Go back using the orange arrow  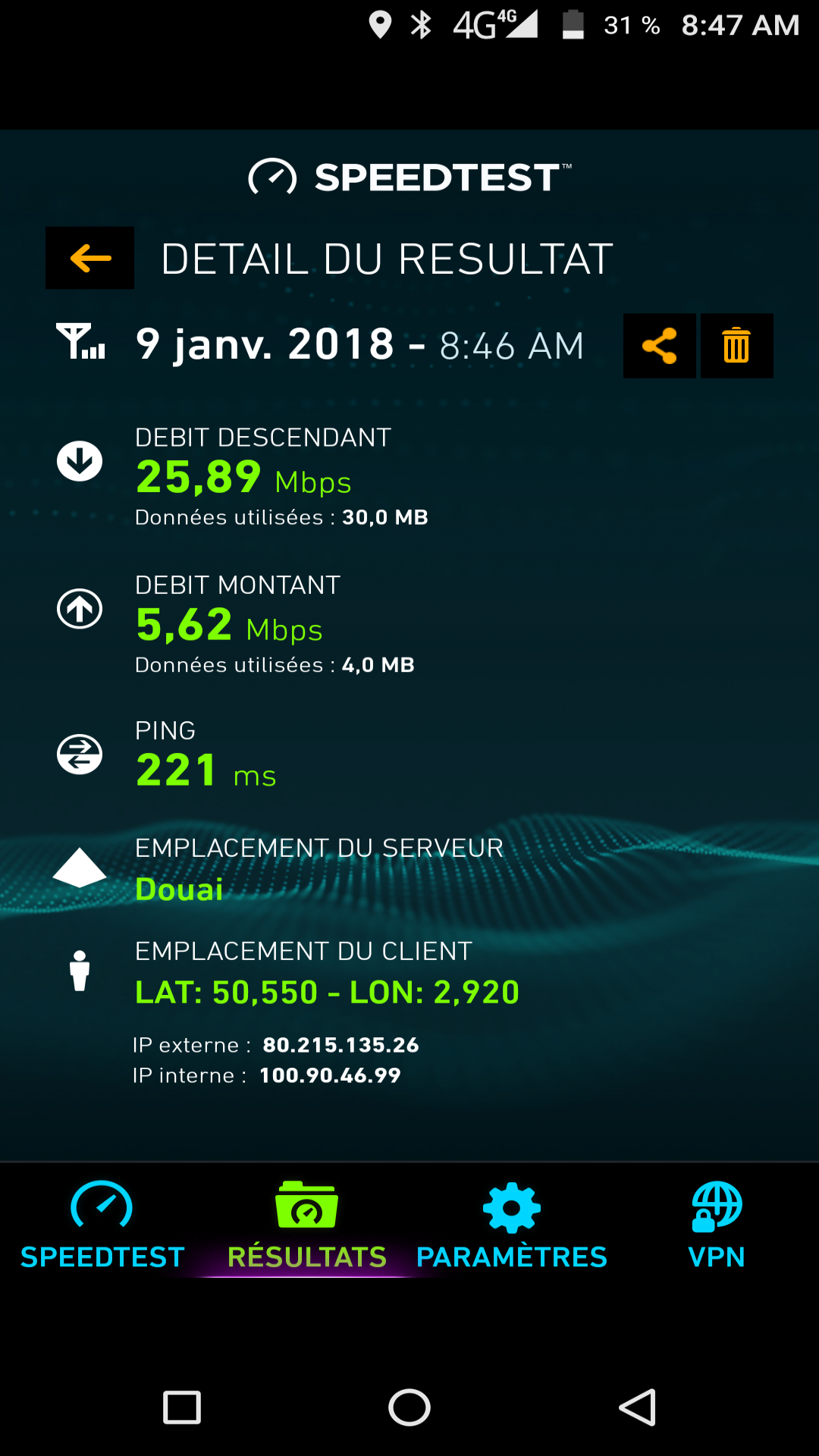click(90, 258)
